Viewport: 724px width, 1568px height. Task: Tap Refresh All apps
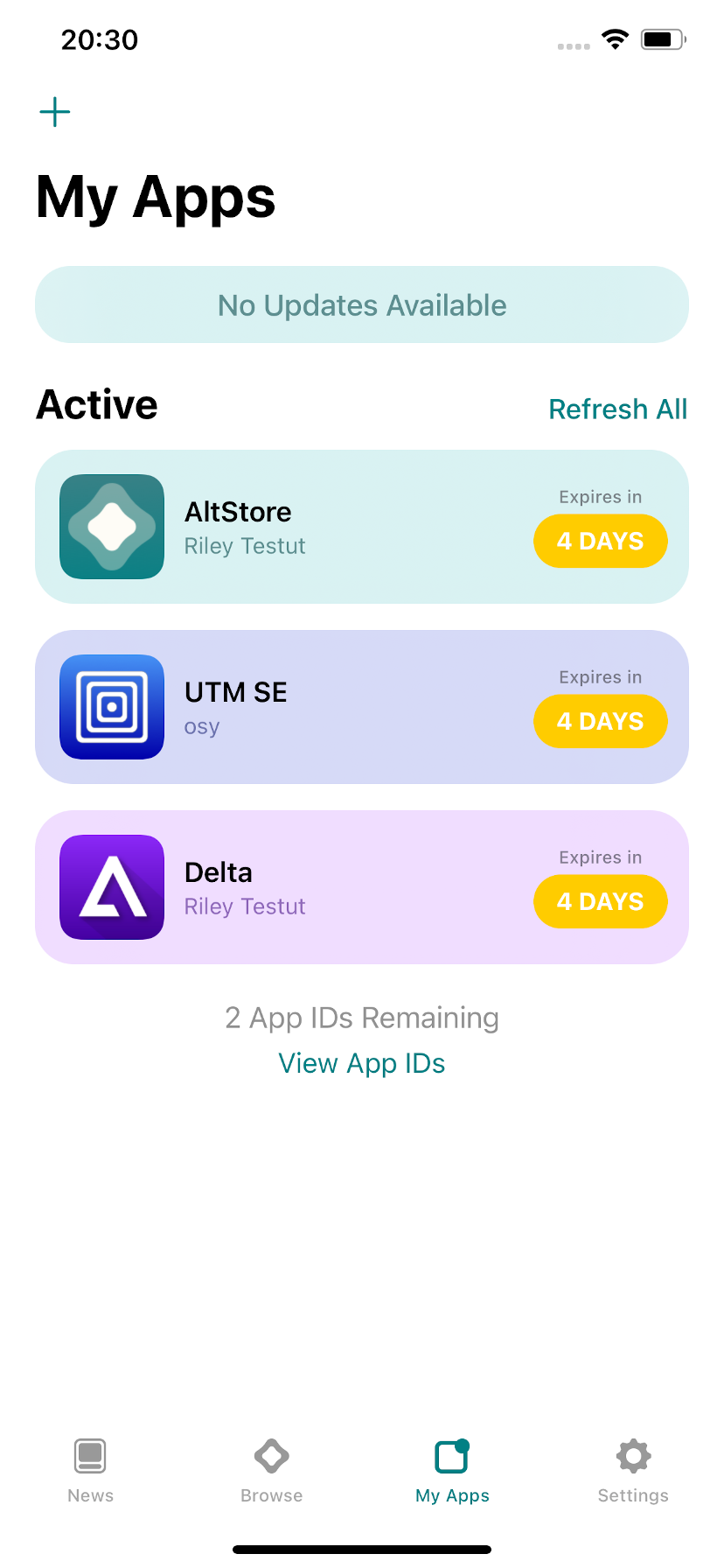617,409
